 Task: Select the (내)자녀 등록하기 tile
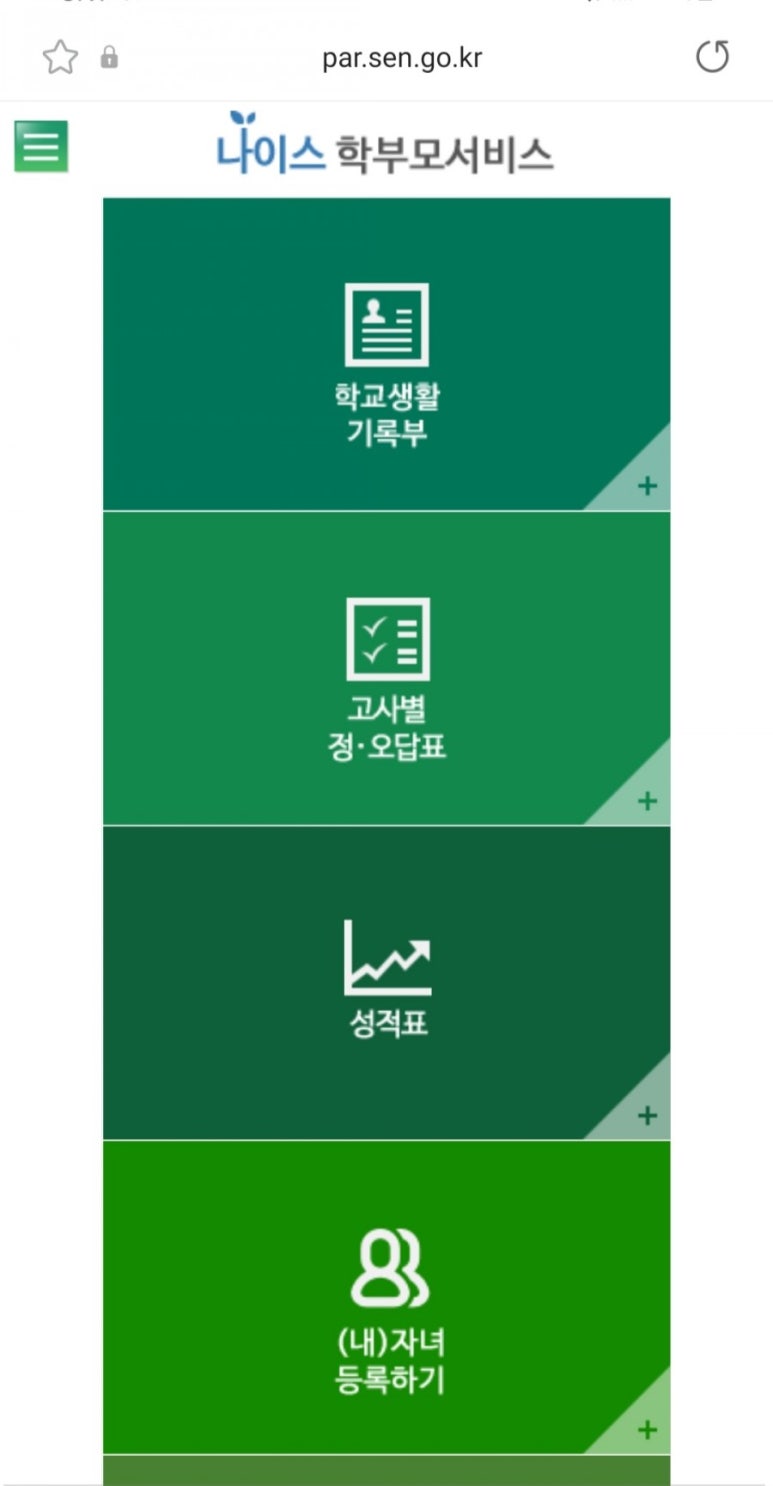[x=386, y=1296]
